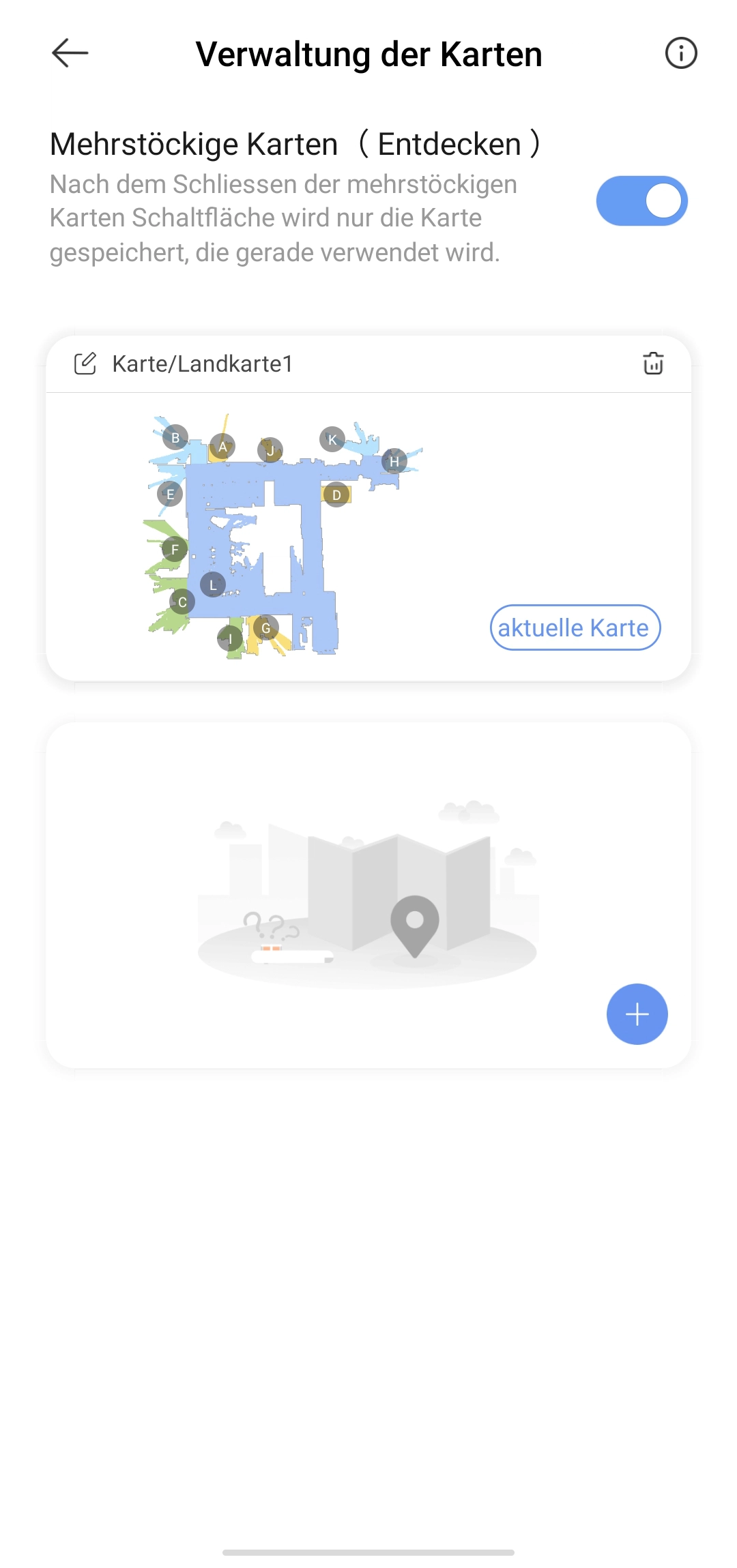
Task: Open the info icon
Action: pyautogui.click(x=680, y=53)
